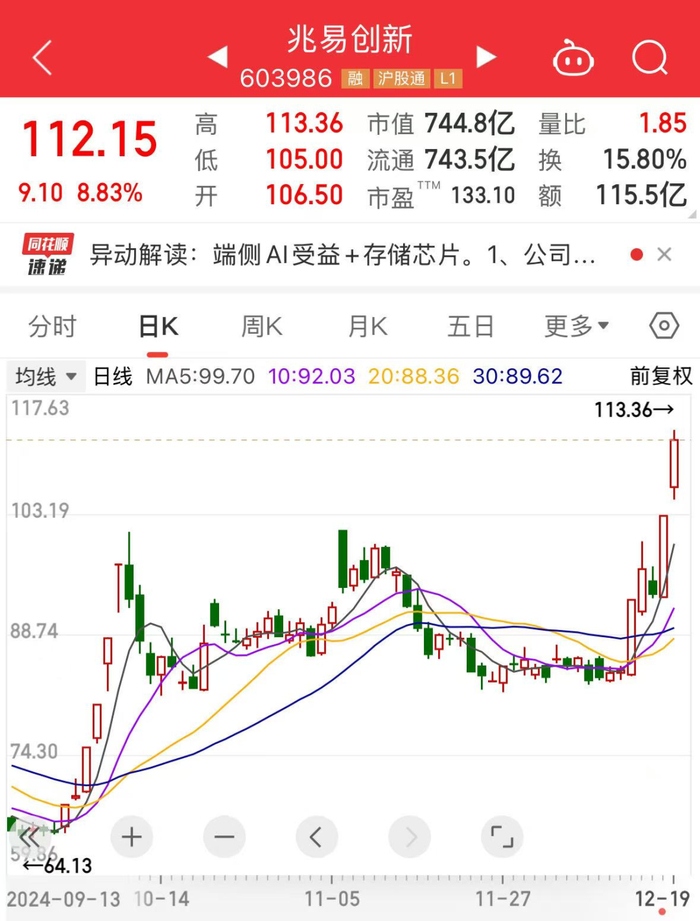Image resolution: width=700 pixels, height=921 pixels.
Task: Expand chart to full screen
Action: [502, 836]
